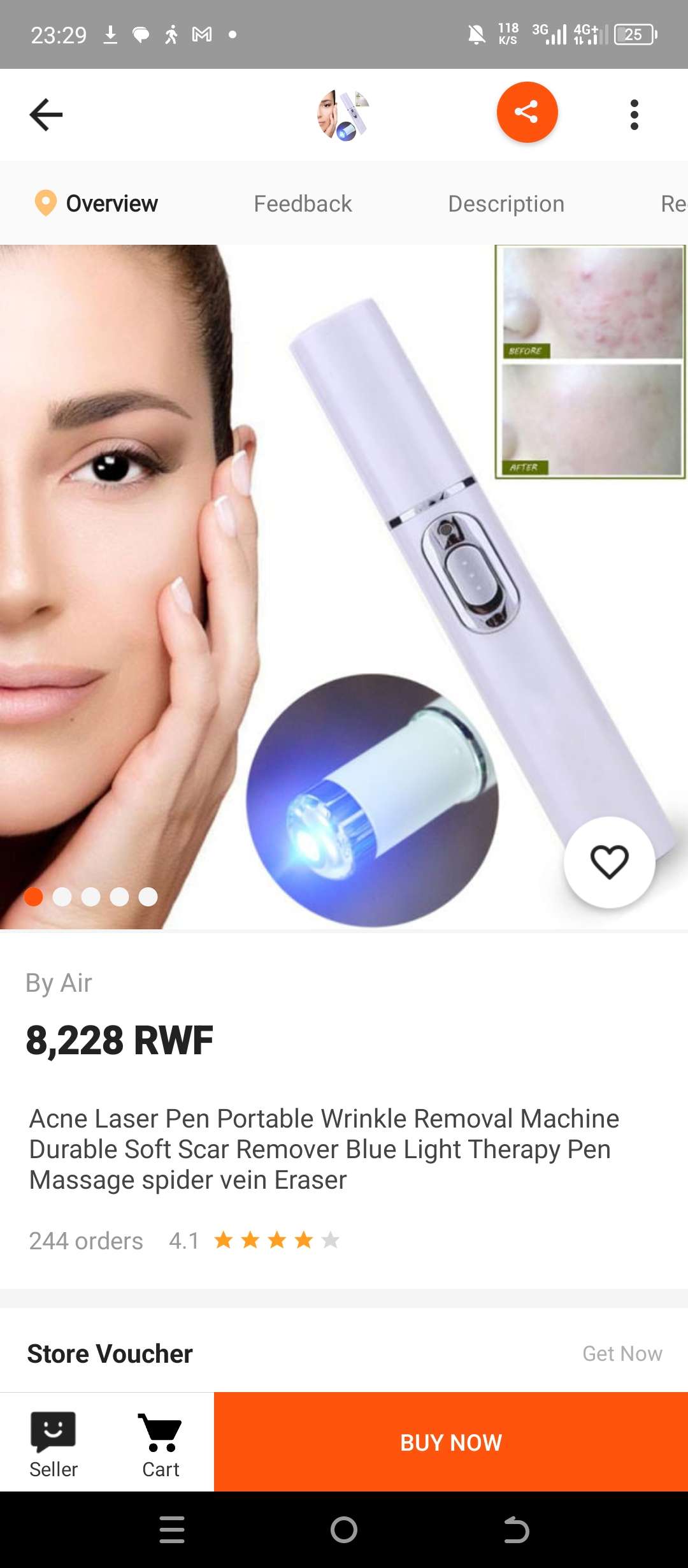Image resolution: width=688 pixels, height=1568 pixels.
Task: Get Now the store voucher
Action: [622, 1353]
